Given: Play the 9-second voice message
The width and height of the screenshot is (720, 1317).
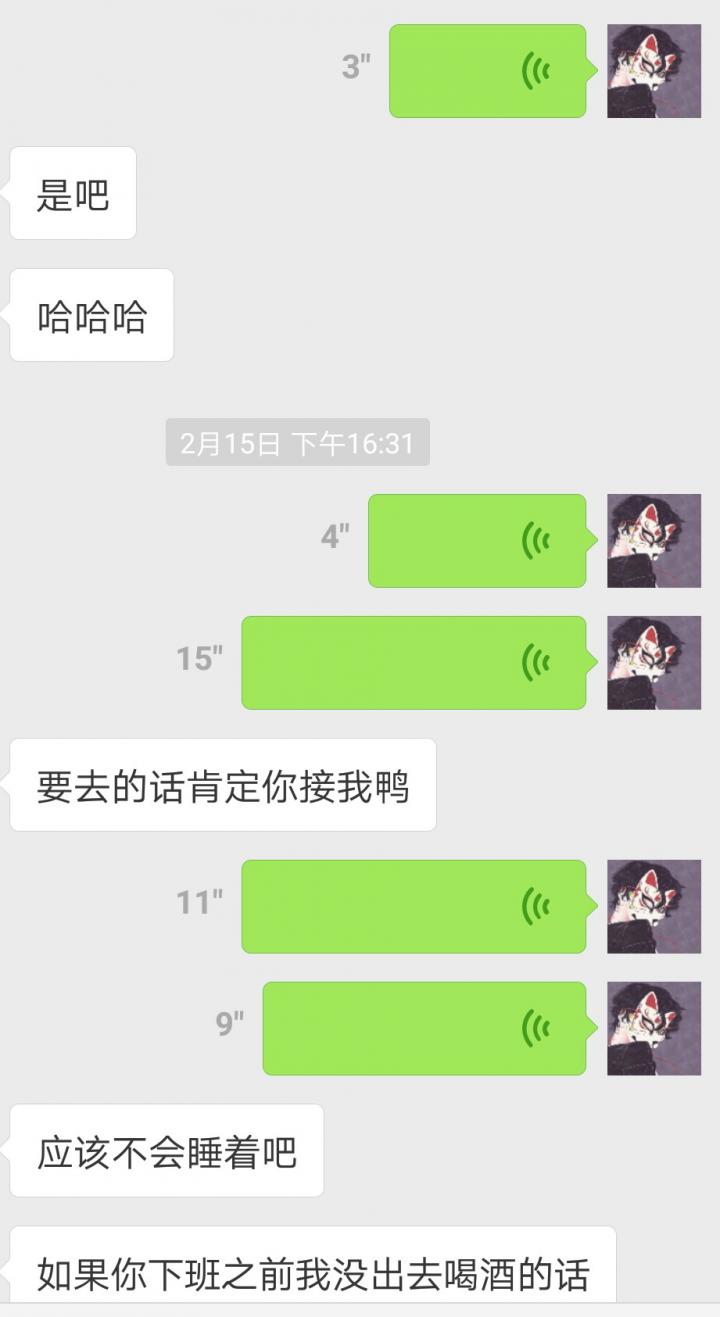Looking at the screenshot, I should (425, 1027).
